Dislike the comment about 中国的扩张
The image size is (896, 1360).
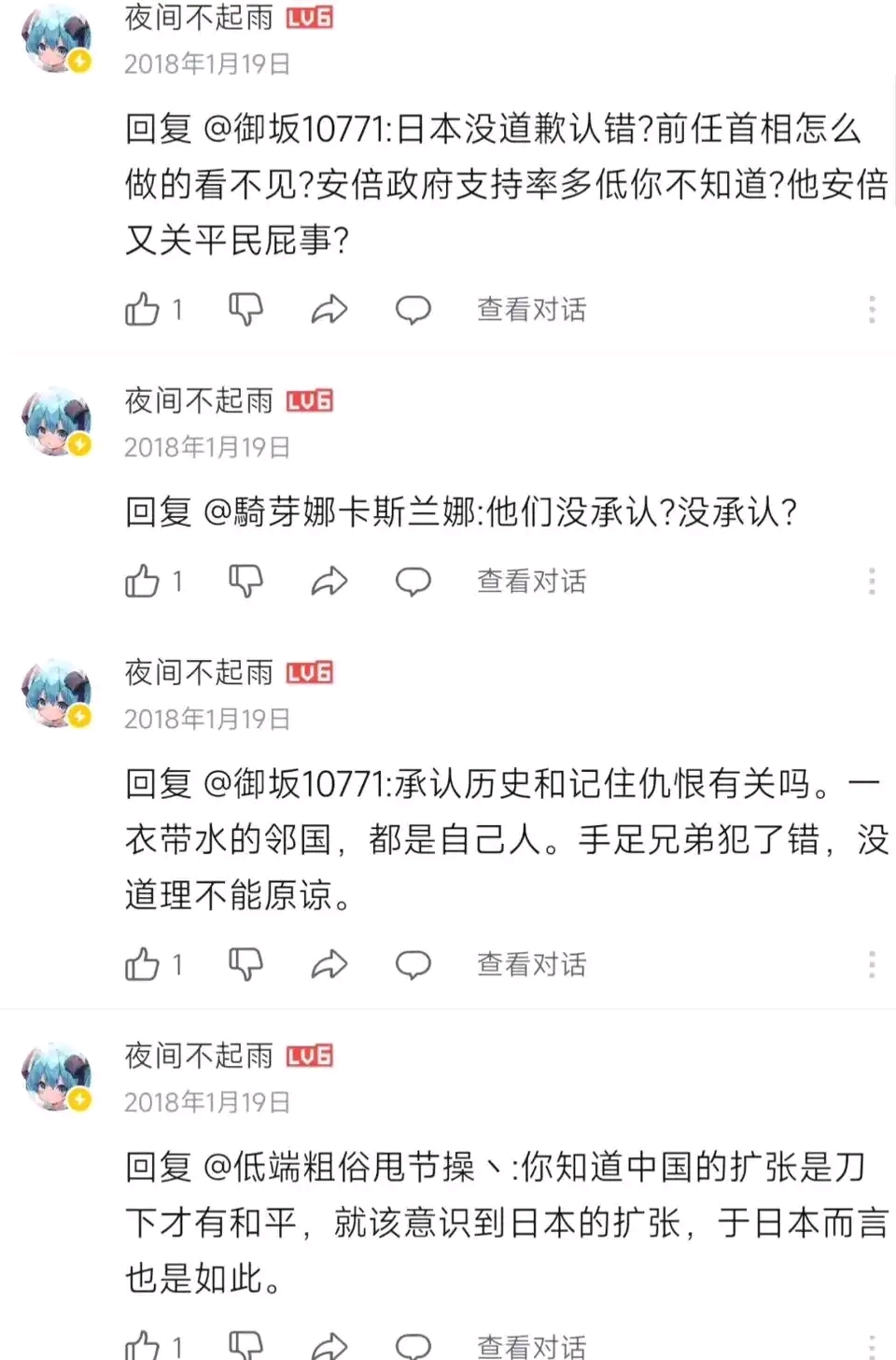coord(245,1345)
